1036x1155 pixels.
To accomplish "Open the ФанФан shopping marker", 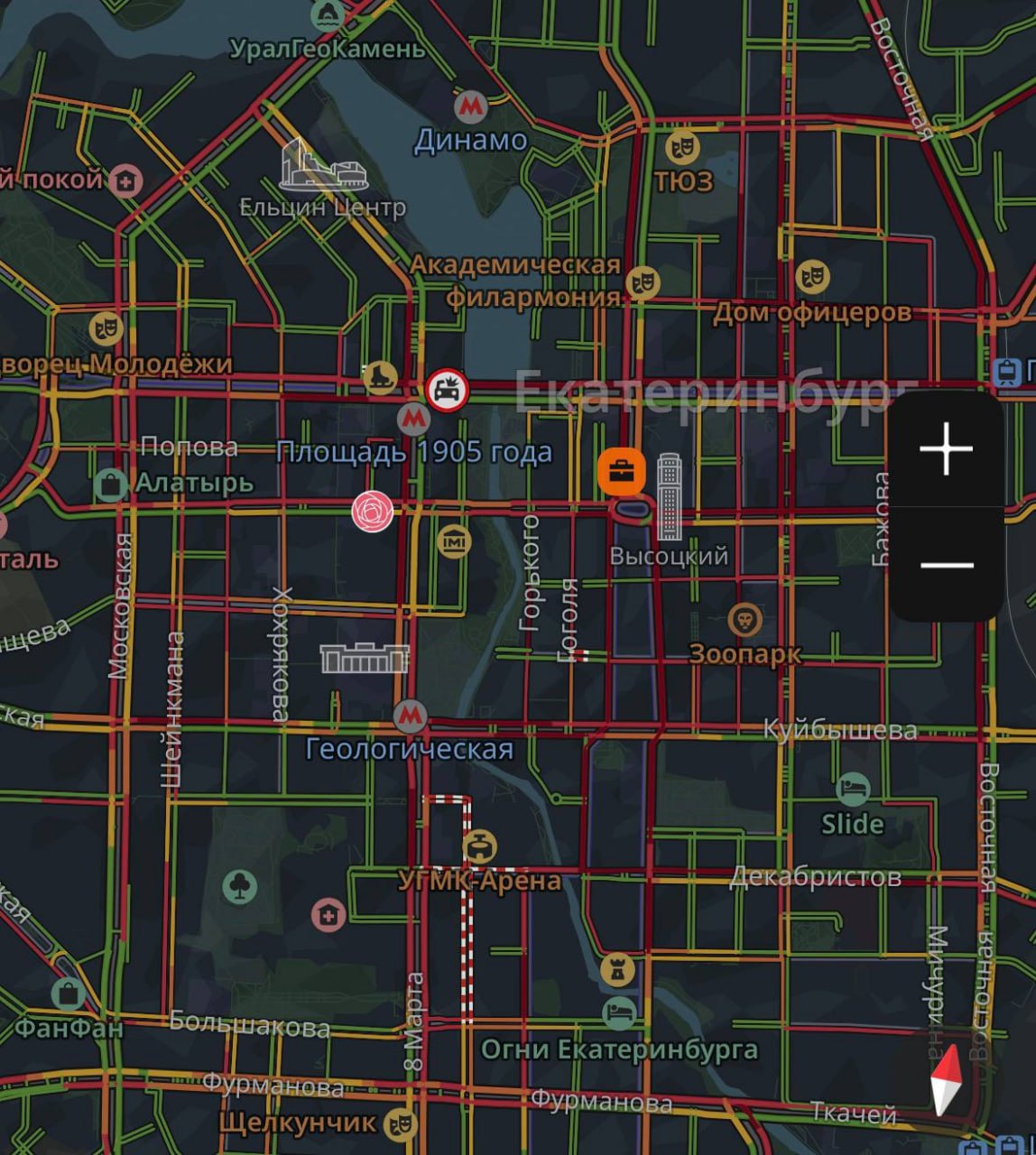I will 68,995.
